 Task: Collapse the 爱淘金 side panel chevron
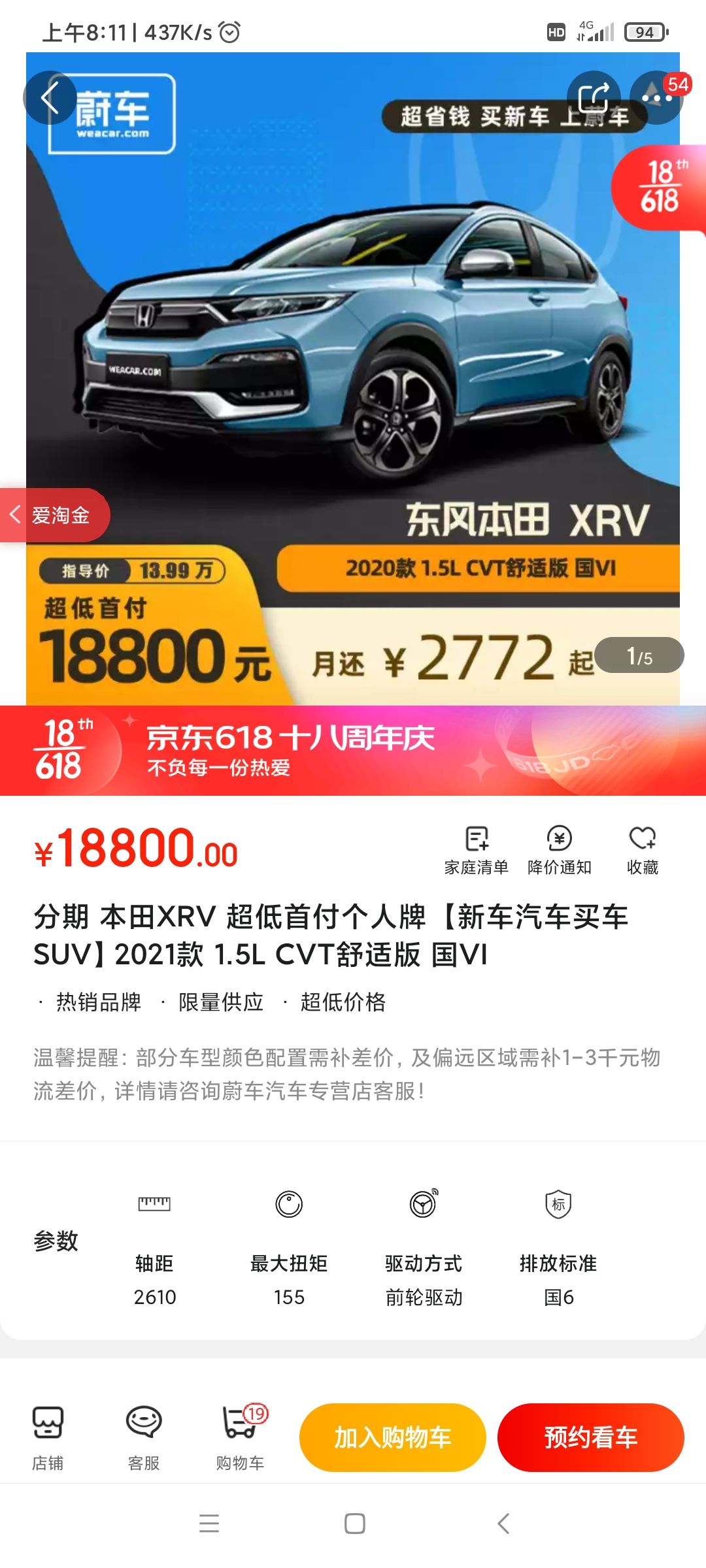[x=16, y=515]
